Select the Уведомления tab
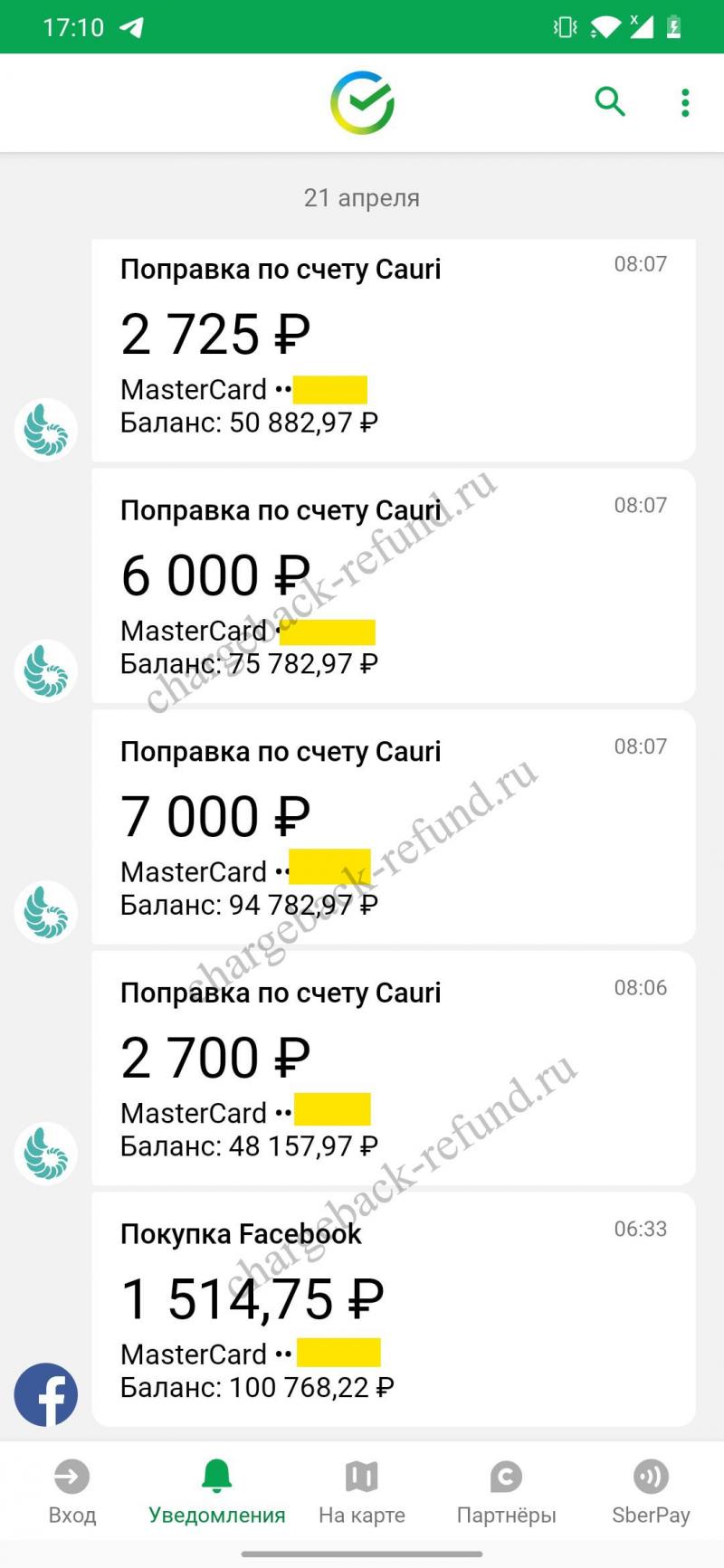The height and width of the screenshot is (1568, 724). click(217, 1492)
